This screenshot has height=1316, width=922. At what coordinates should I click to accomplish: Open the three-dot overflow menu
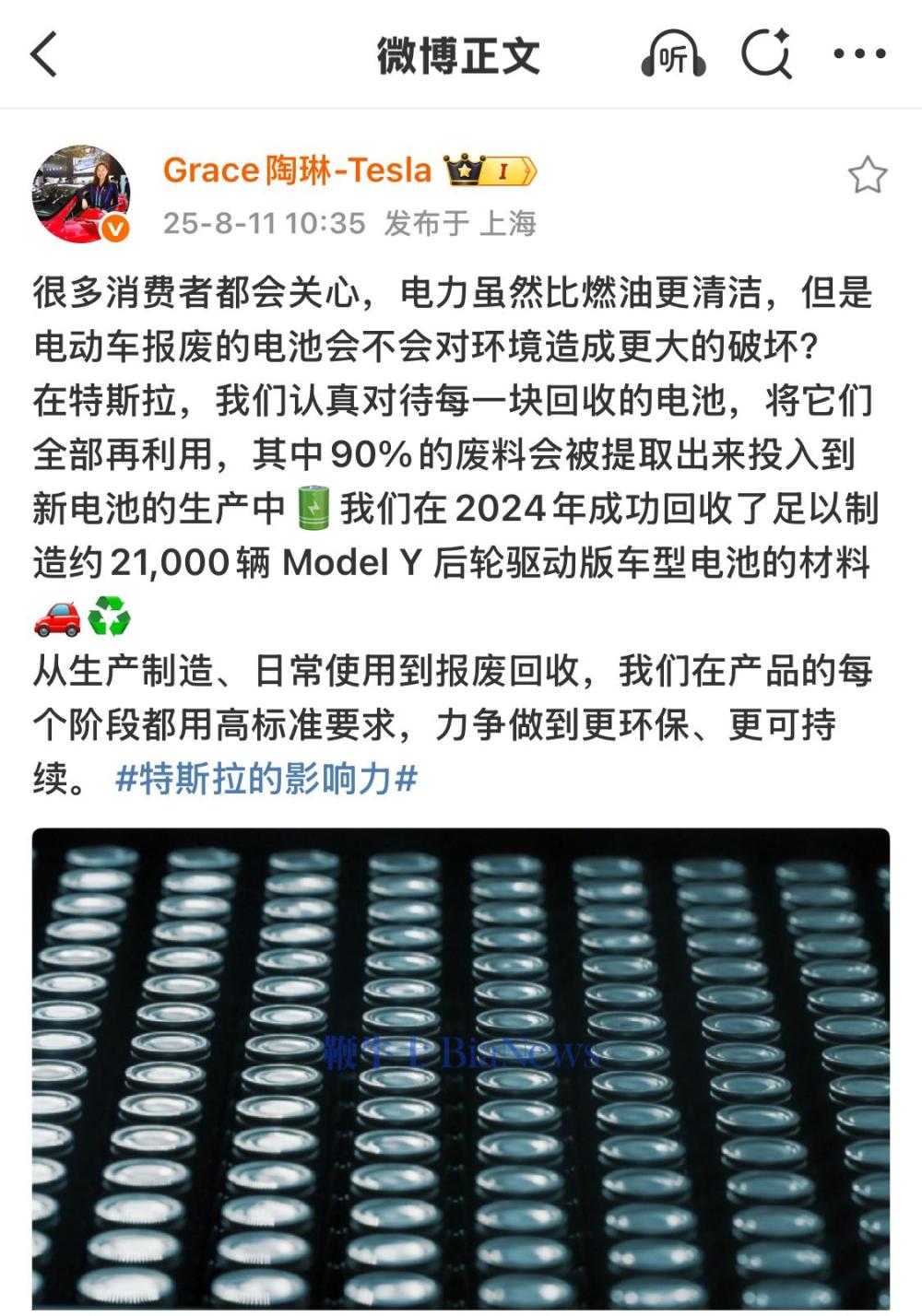[859, 53]
